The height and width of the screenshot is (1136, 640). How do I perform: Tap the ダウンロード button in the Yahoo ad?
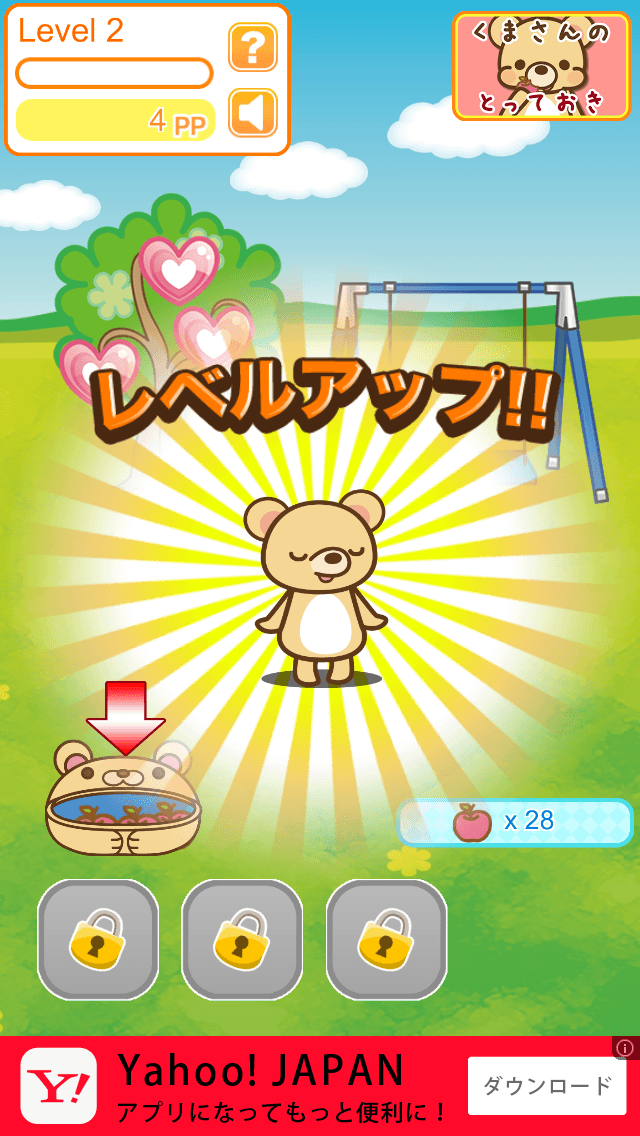[x=547, y=1086]
